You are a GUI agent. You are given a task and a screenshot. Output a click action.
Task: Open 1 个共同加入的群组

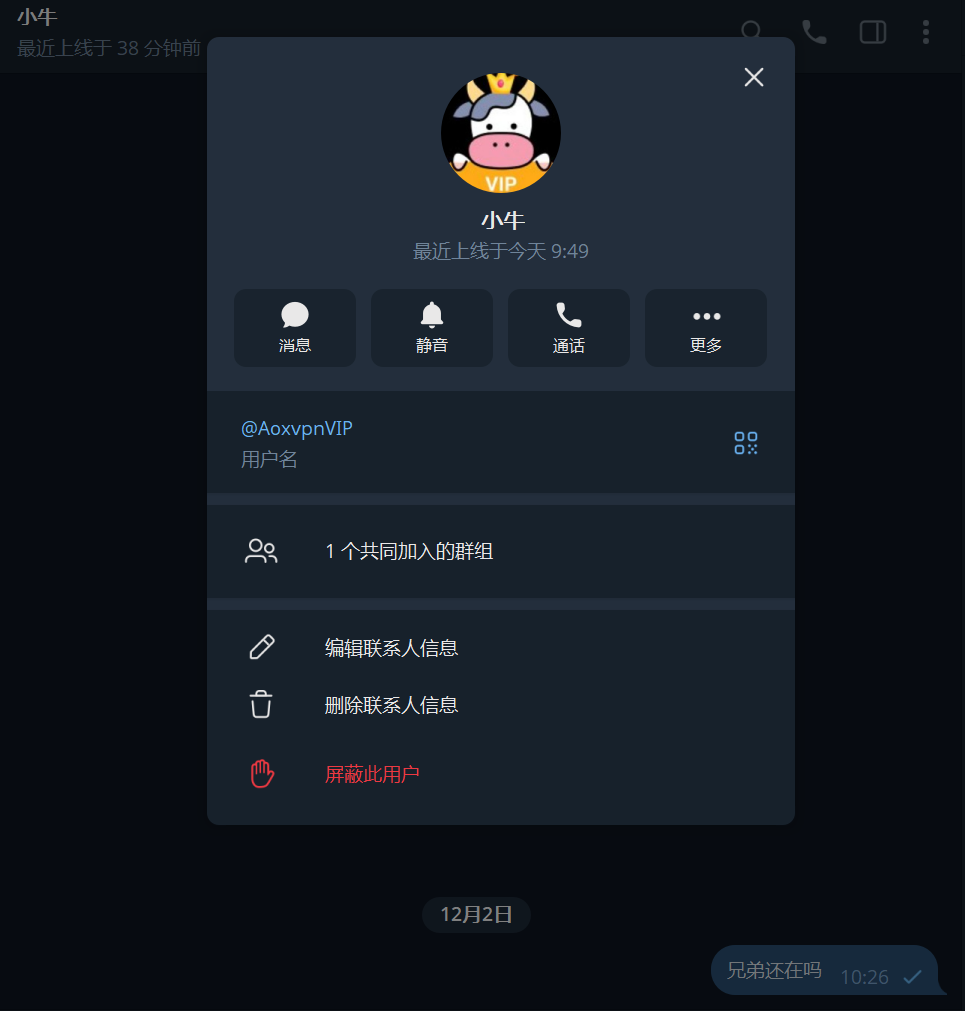(x=409, y=551)
